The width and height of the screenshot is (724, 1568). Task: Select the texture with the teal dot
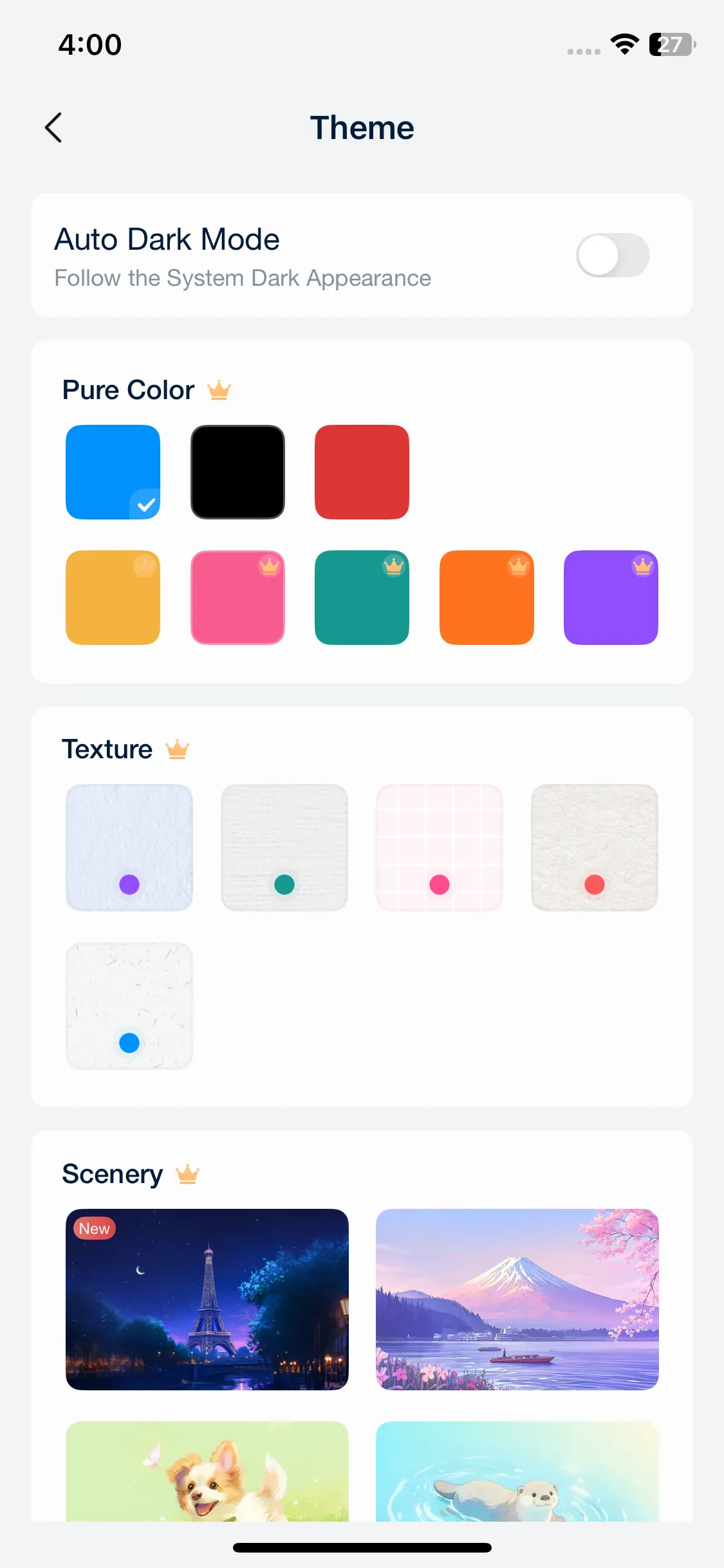coord(284,847)
